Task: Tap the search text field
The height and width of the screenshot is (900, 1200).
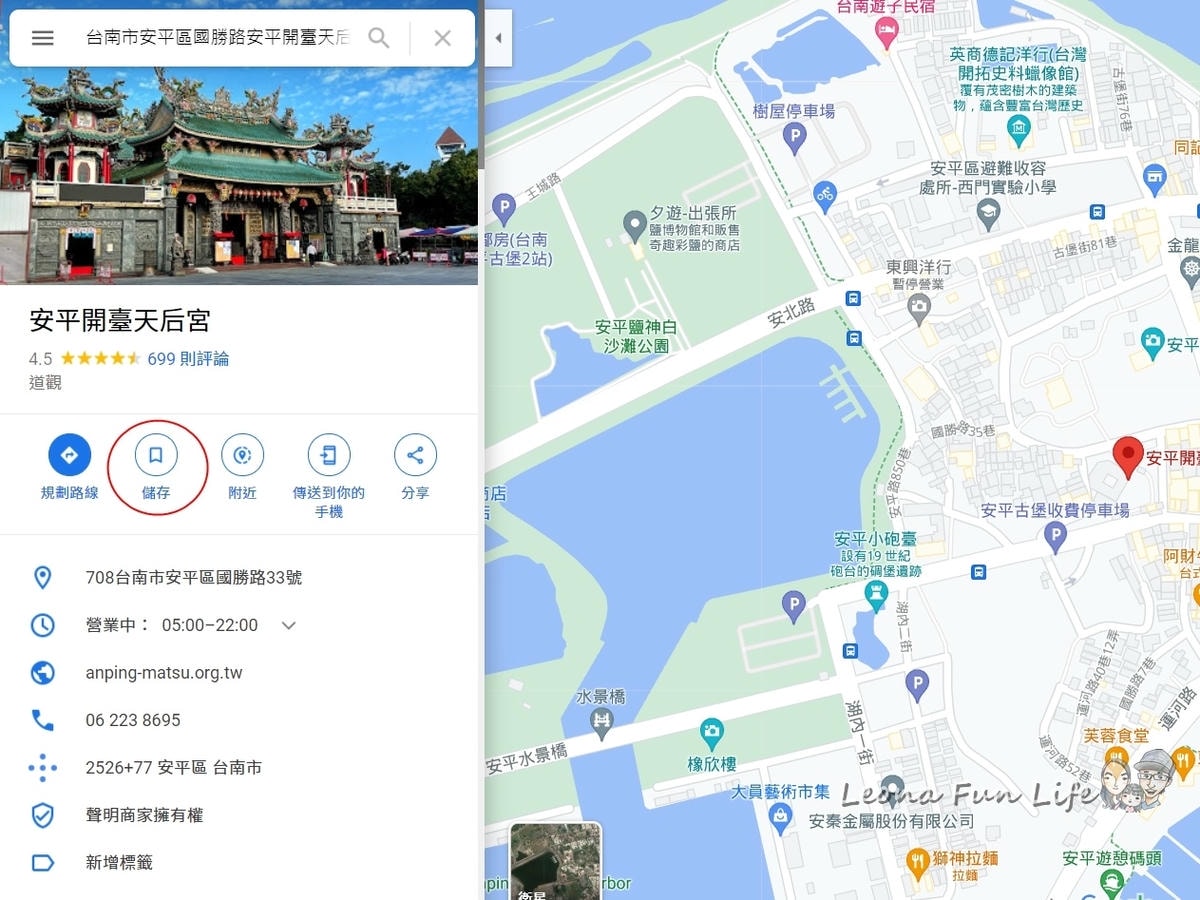Action: 217,38
